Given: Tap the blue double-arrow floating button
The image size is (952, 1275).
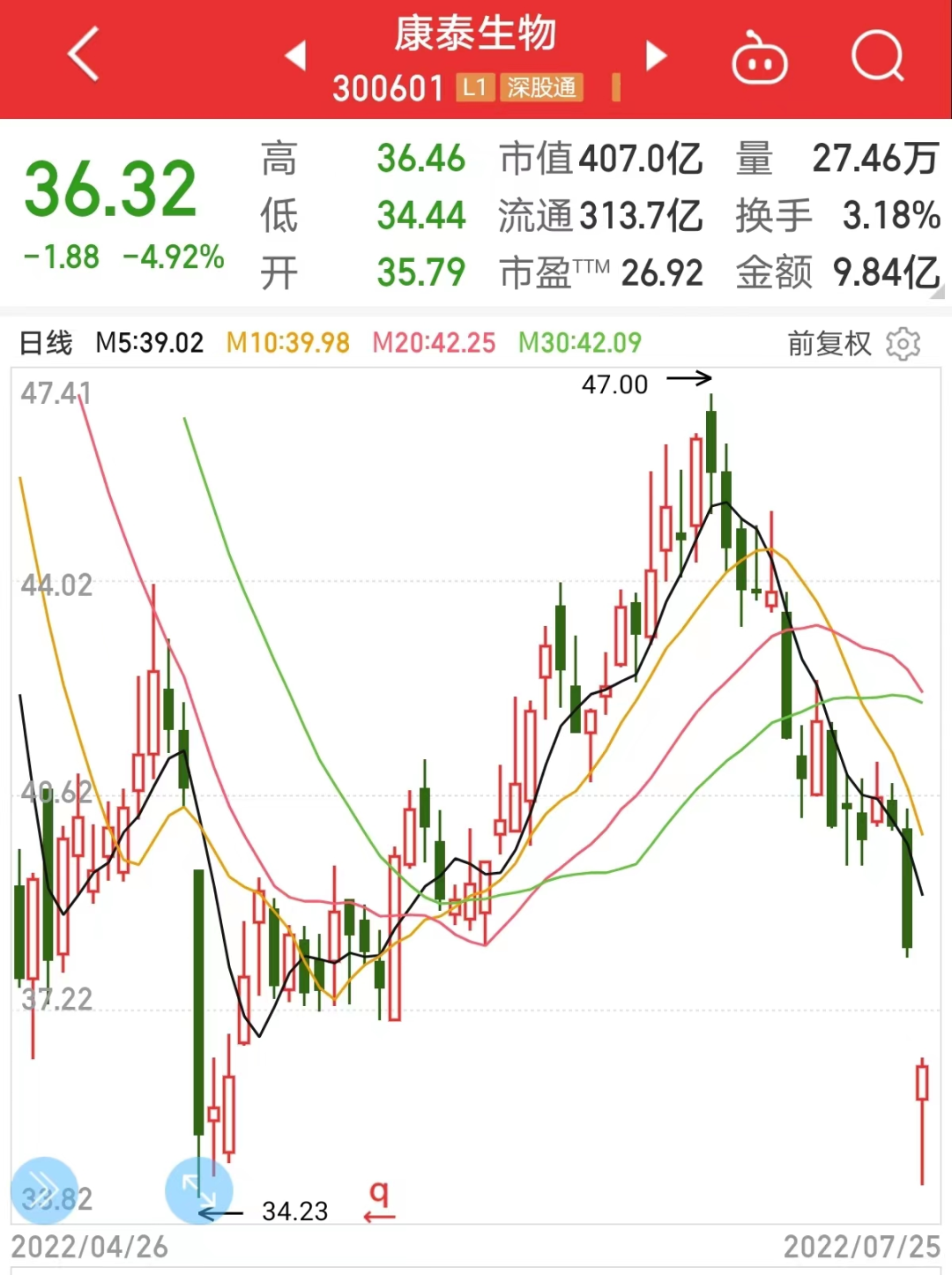Looking at the screenshot, I should (x=44, y=1189).
